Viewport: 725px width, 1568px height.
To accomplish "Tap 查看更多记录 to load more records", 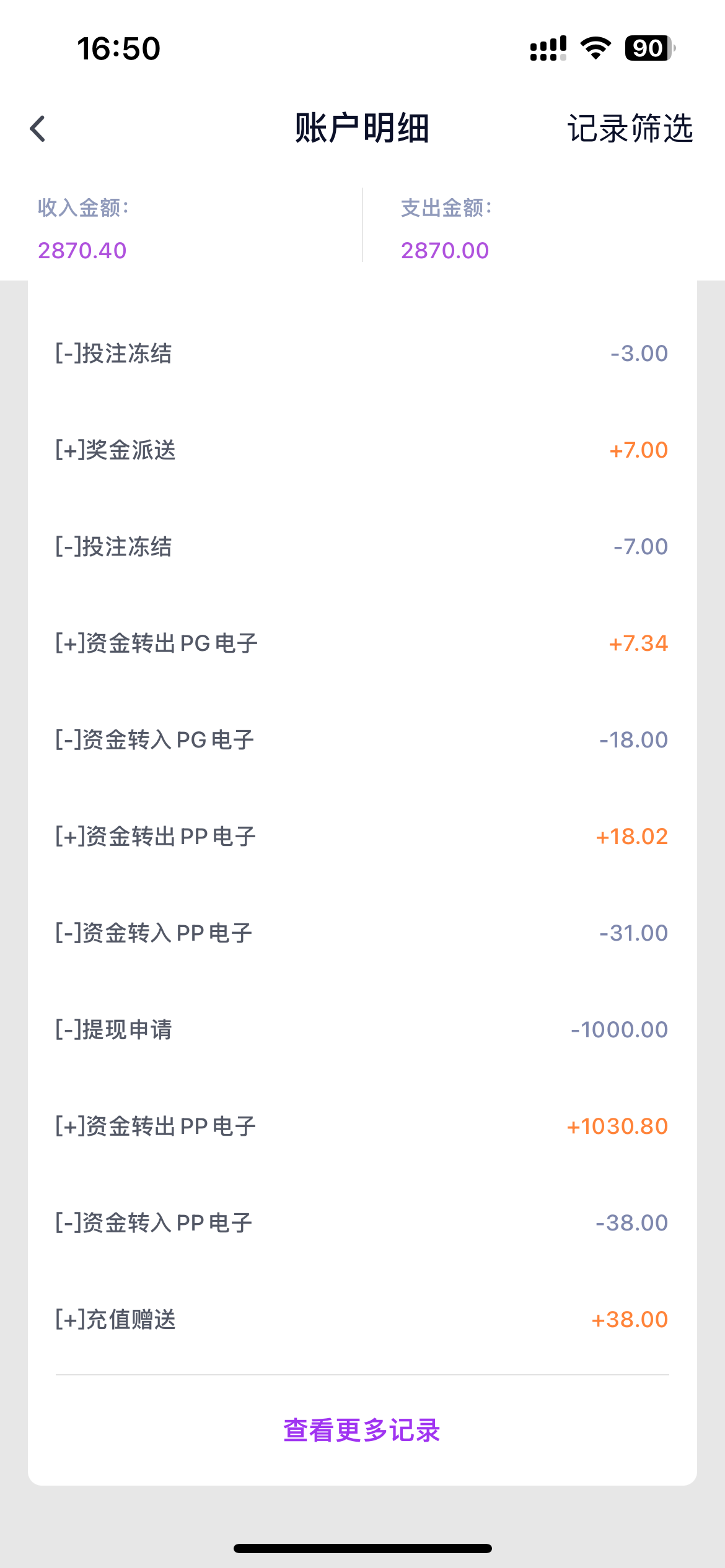I will (362, 1431).
